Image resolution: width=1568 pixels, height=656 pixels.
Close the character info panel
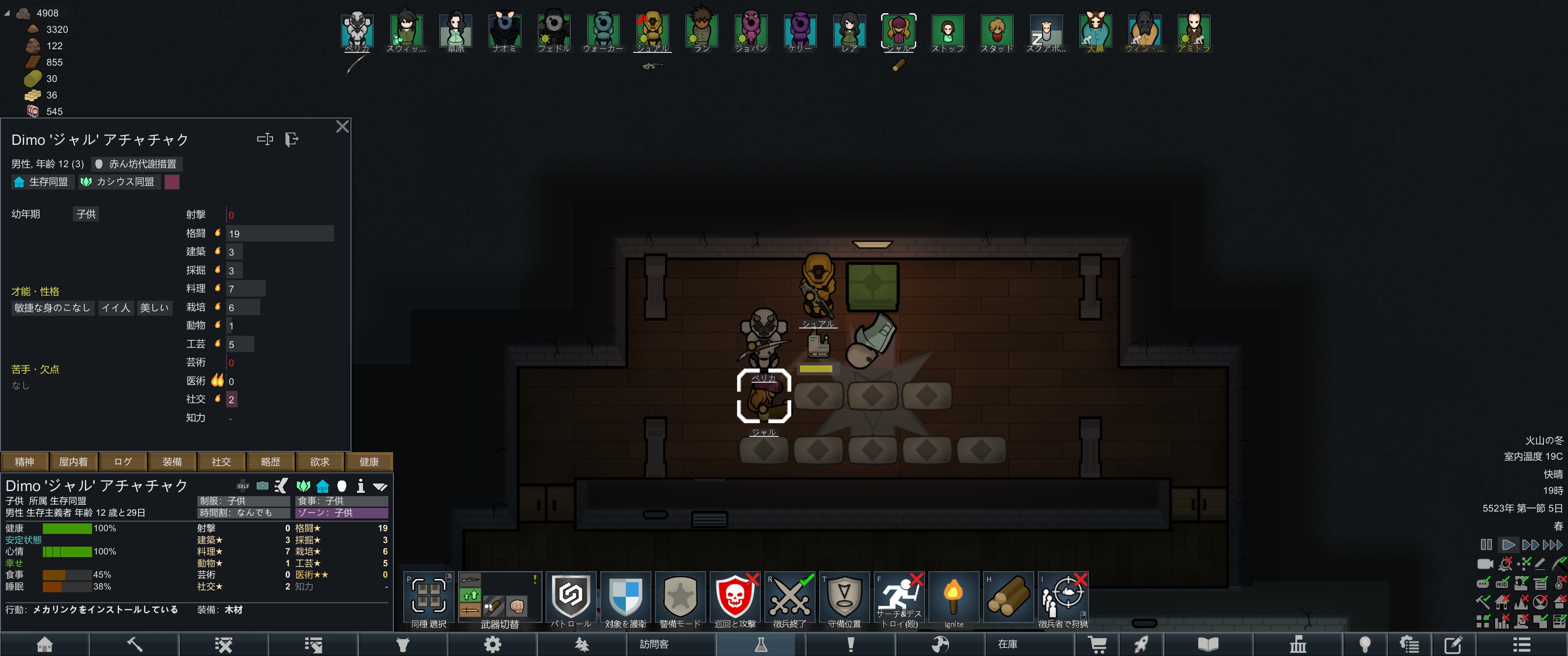342,127
